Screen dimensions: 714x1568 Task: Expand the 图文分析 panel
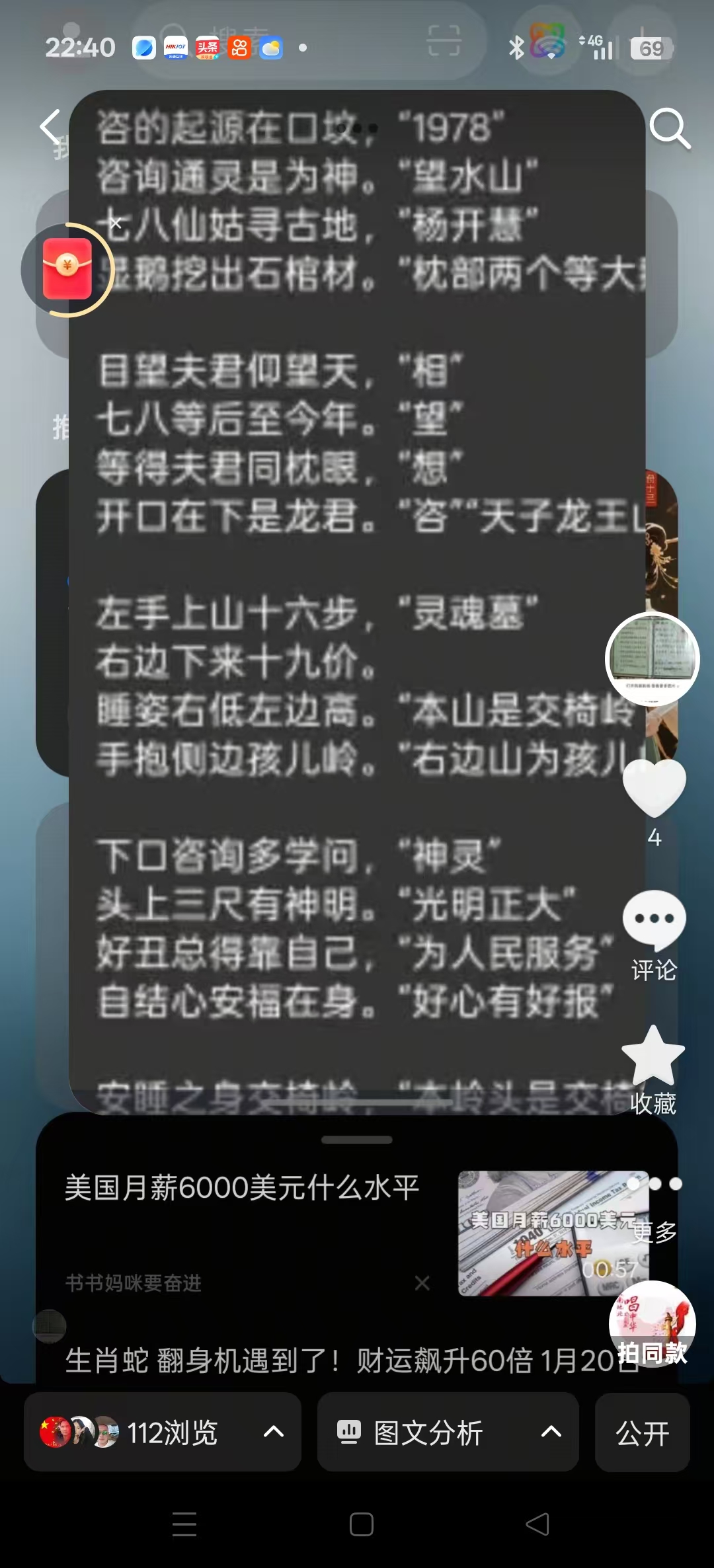click(448, 1432)
